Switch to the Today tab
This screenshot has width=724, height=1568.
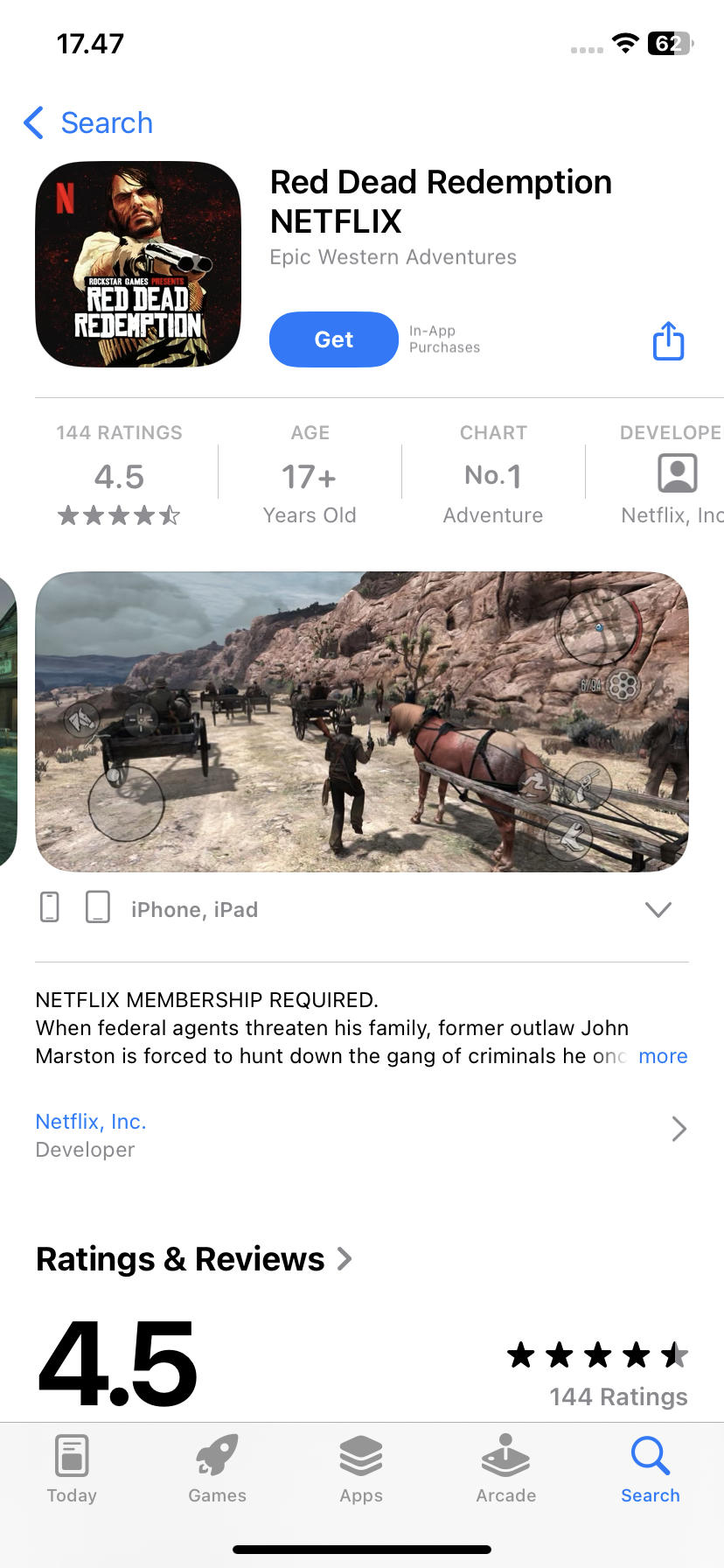coord(72,1470)
